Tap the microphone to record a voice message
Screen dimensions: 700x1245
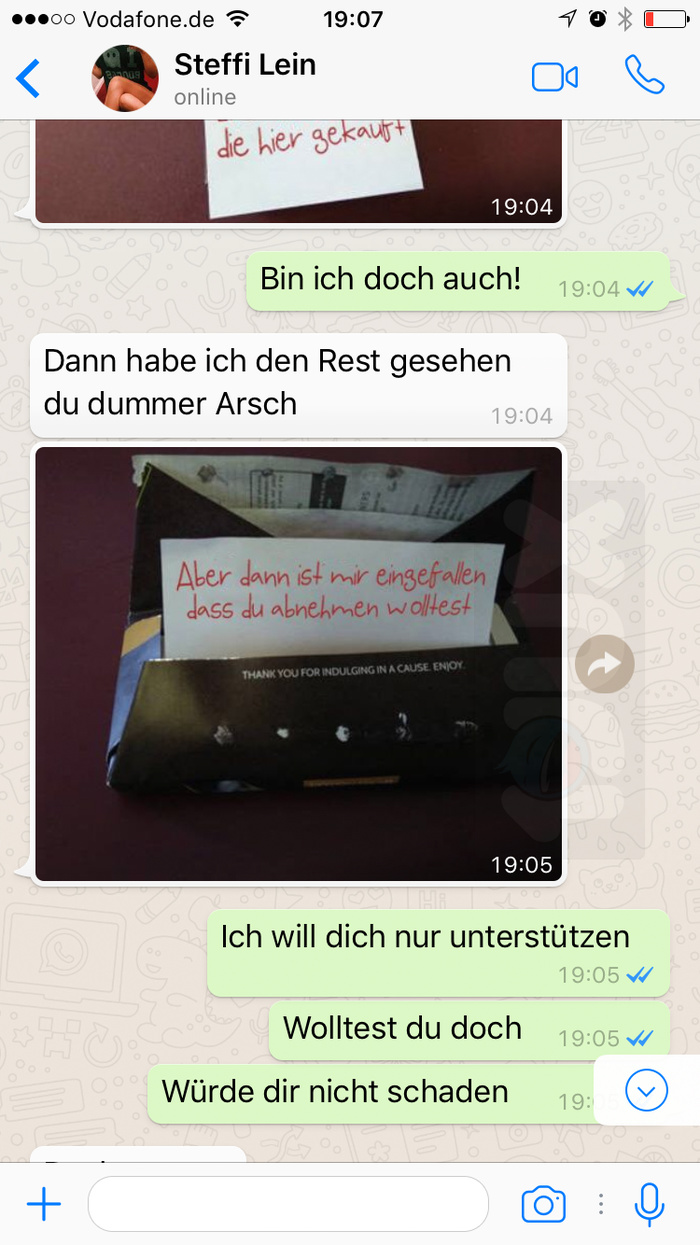[x=649, y=1204]
